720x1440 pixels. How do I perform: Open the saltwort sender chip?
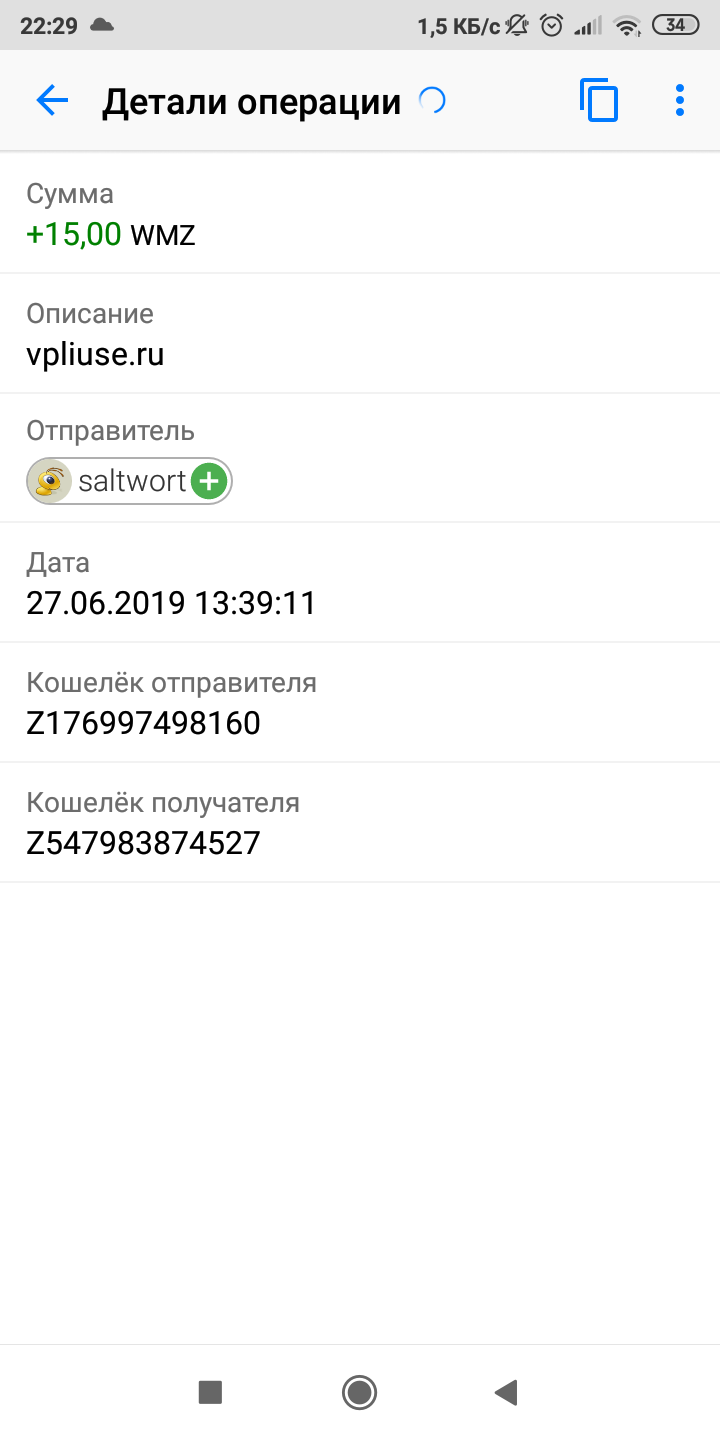(x=129, y=482)
